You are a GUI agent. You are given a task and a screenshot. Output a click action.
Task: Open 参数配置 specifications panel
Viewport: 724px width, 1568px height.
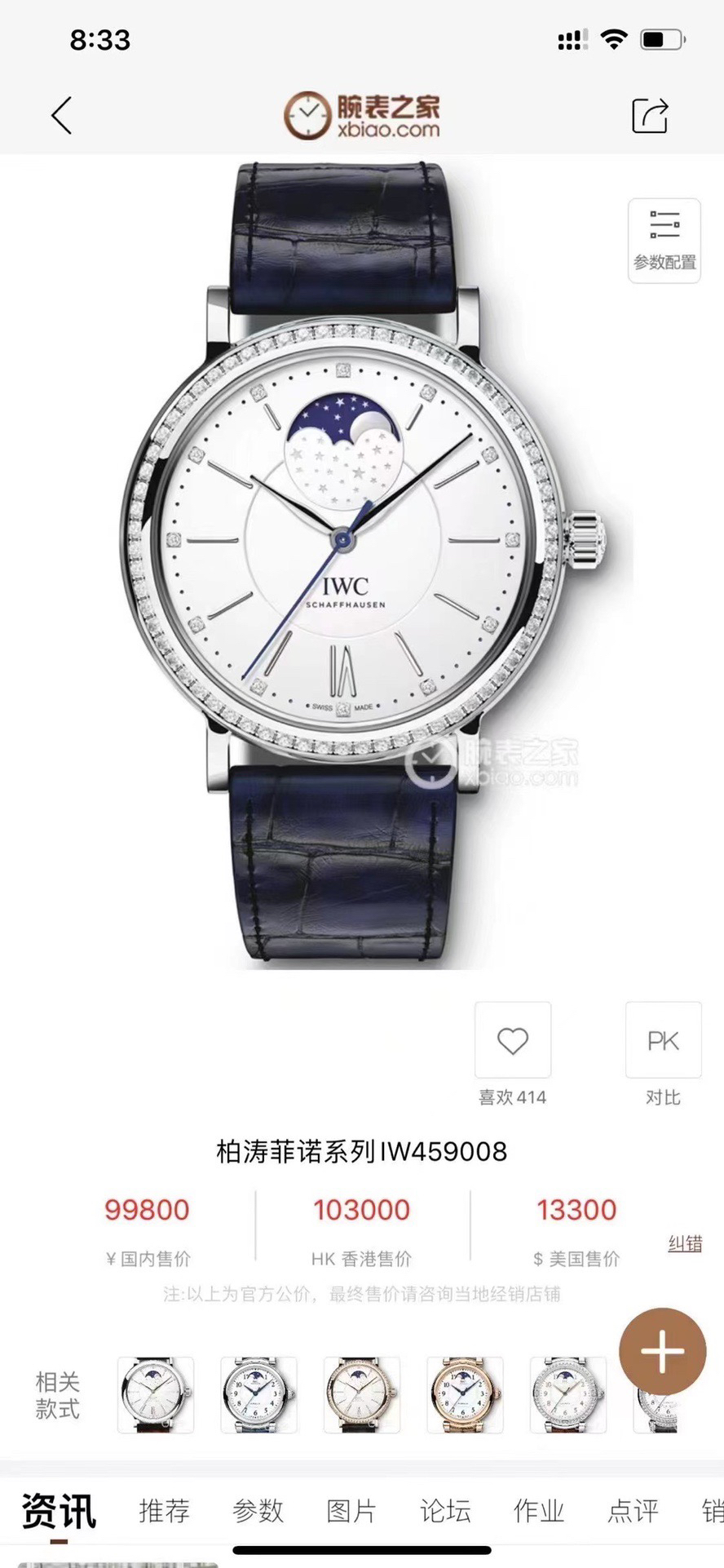664,240
